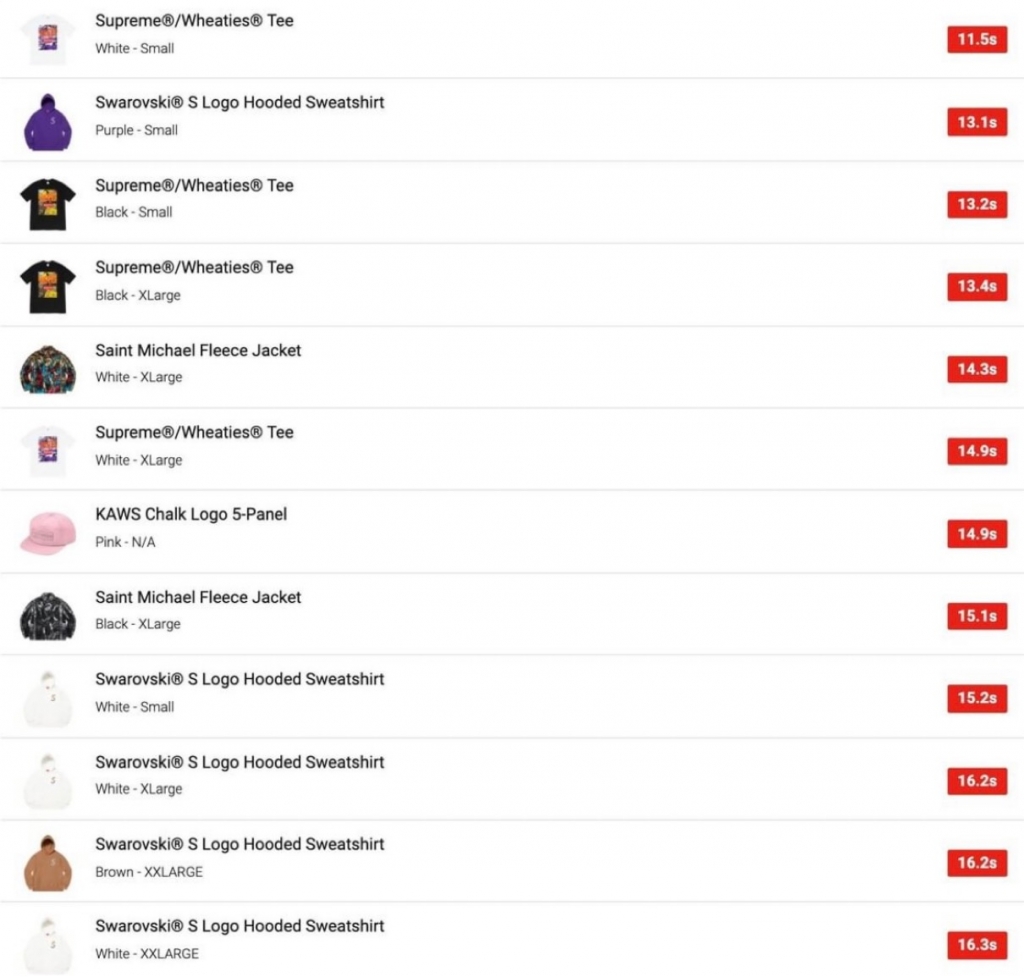The height and width of the screenshot is (977, 1024).
Task: Open the KAWS Chalk Logo 5-Panel Pink row
Action: pos(191,515)
